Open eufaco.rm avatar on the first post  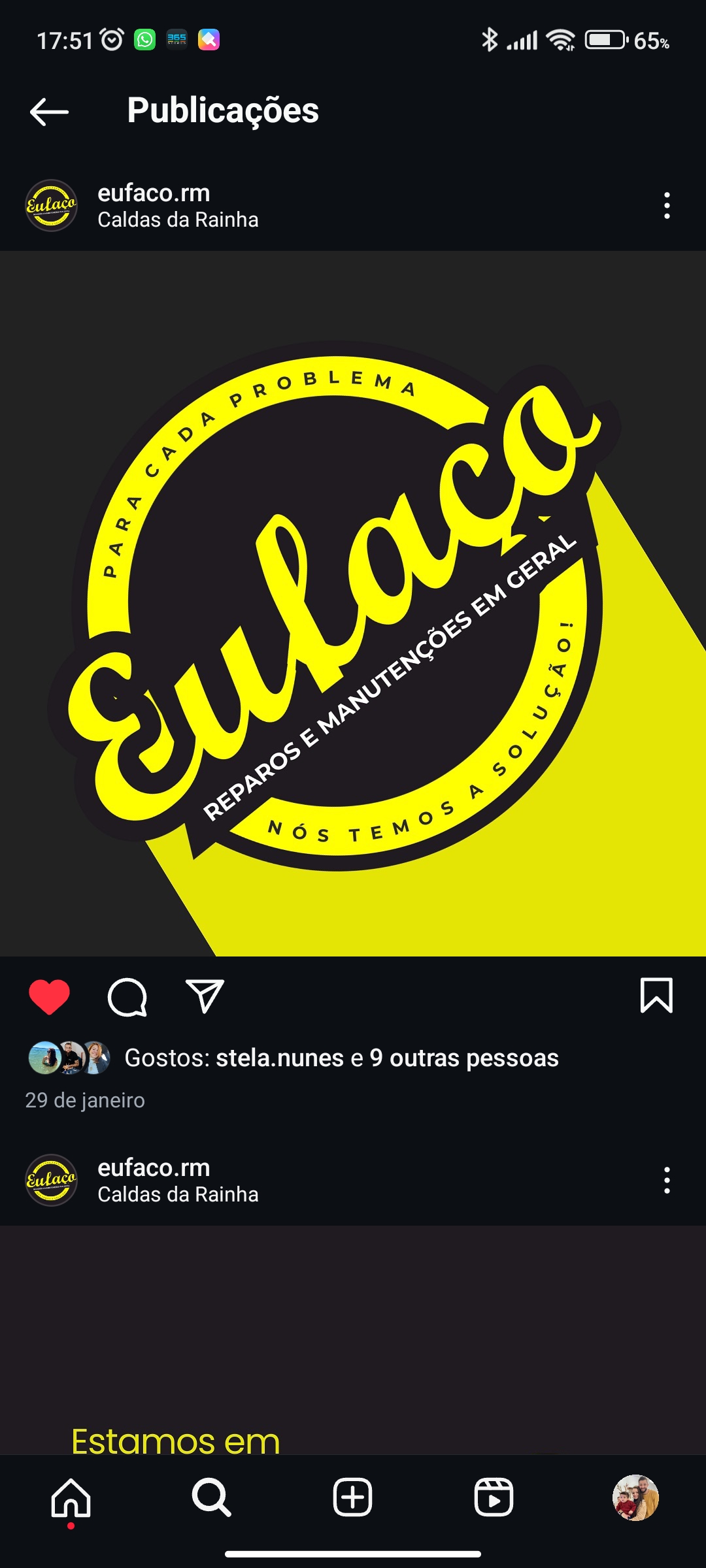(x=51, y=206)
